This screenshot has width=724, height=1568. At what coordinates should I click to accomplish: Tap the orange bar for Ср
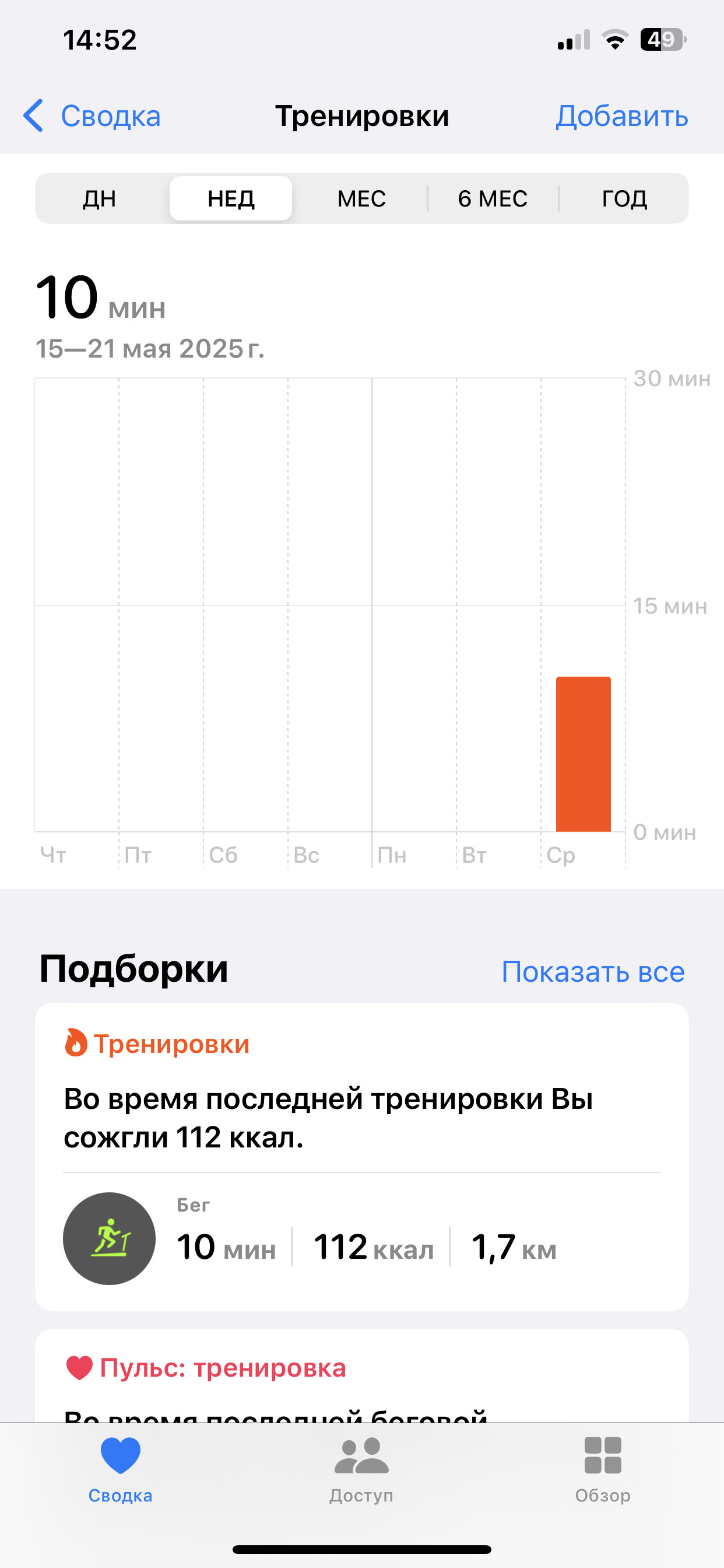(x=584, y=754)
